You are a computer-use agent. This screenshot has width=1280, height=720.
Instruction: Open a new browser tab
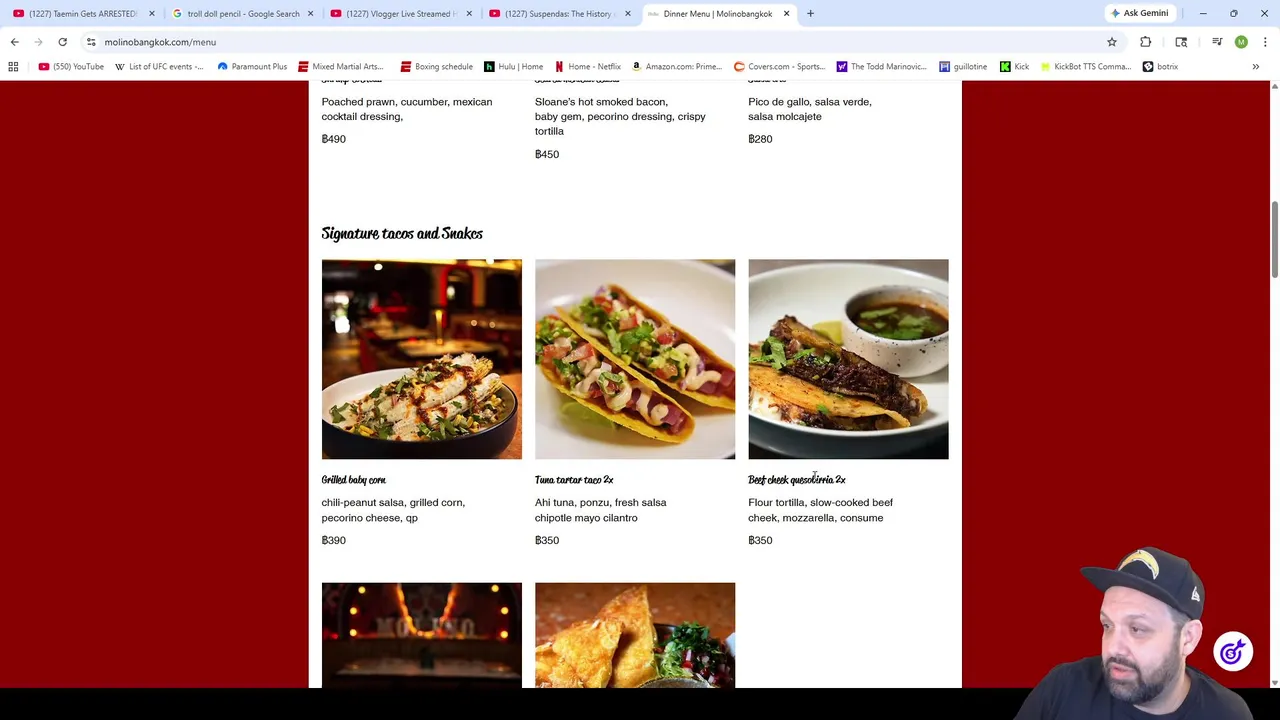(x=810, y=13)
